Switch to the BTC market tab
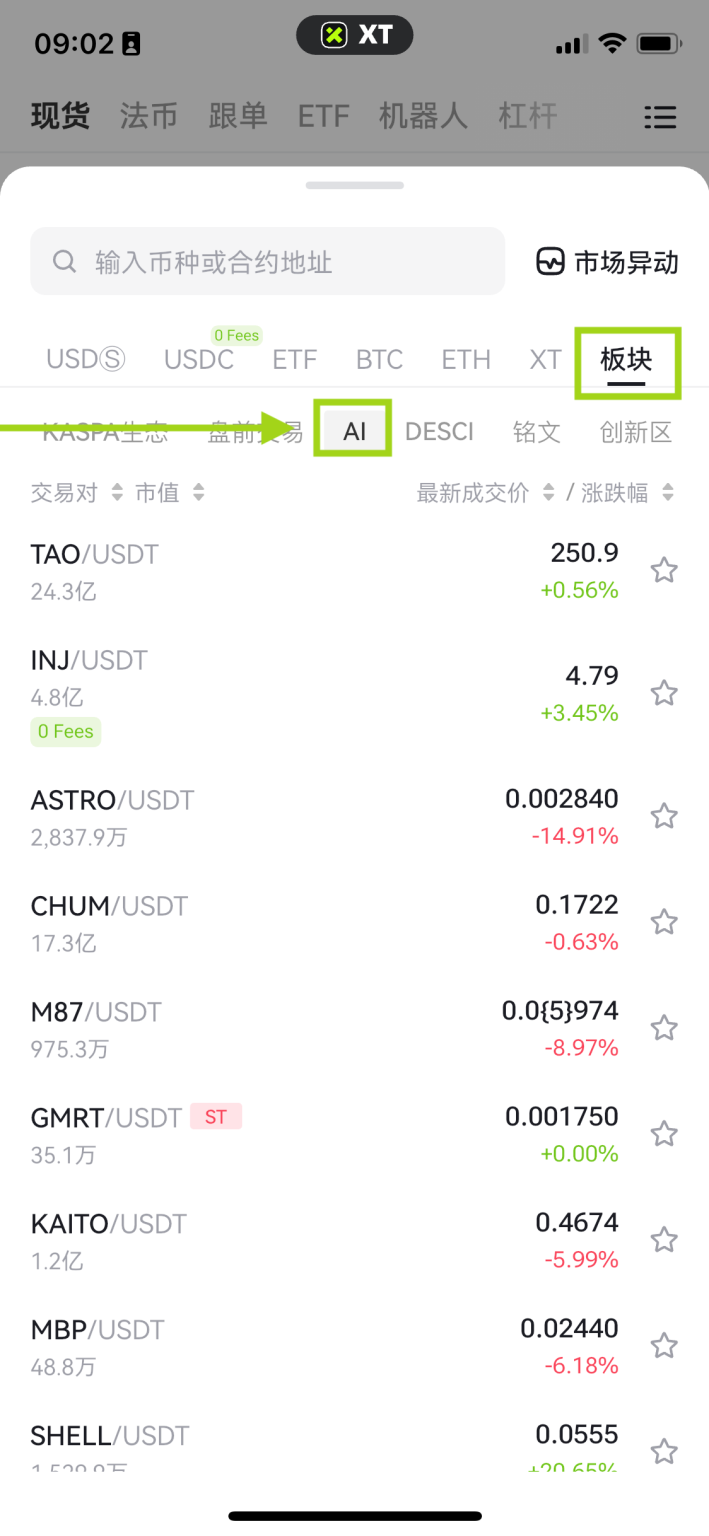The image size is (709, 1536). coord(379,360)
